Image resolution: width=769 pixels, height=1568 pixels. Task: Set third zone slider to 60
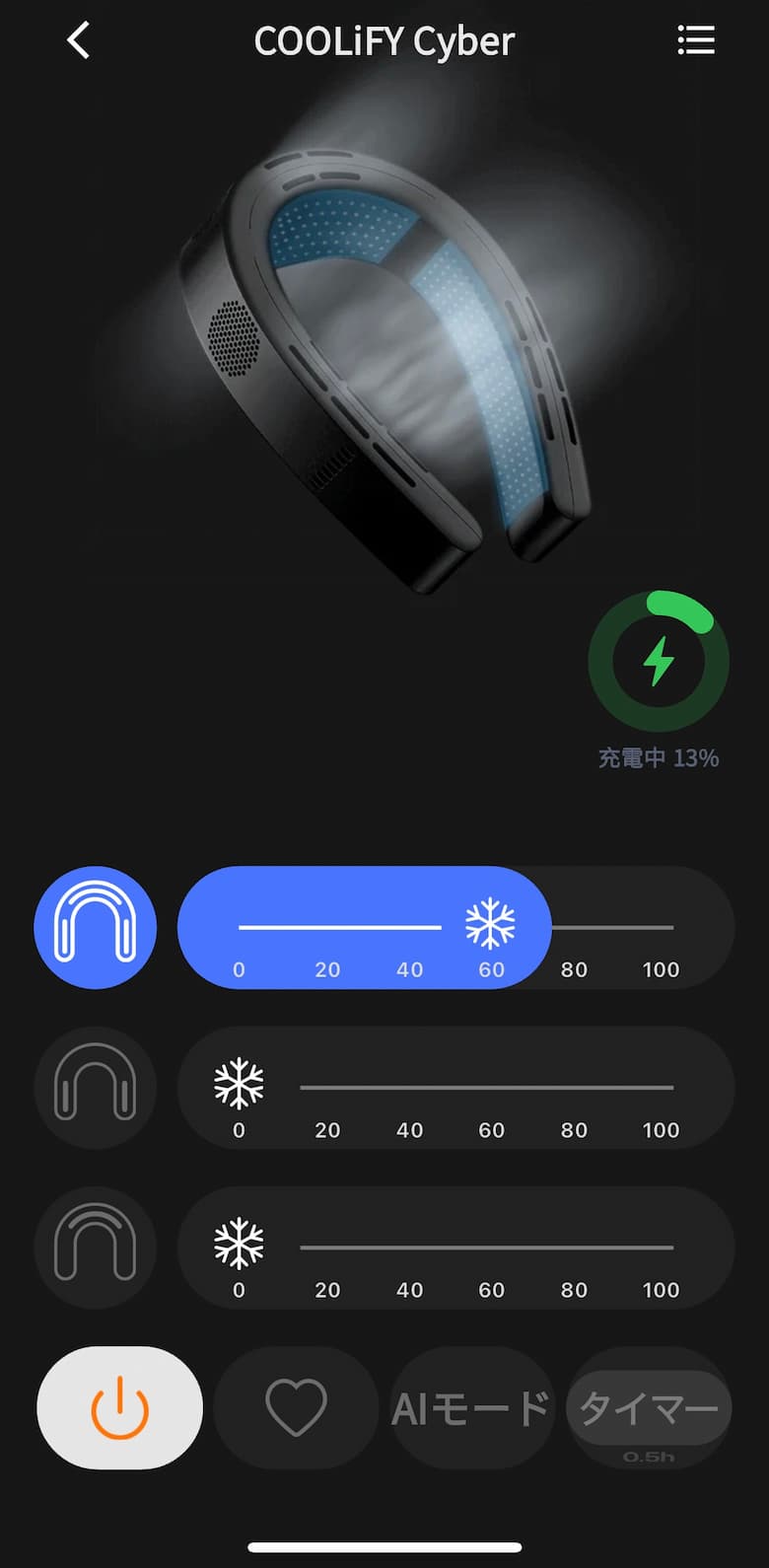coord(491,1247)
